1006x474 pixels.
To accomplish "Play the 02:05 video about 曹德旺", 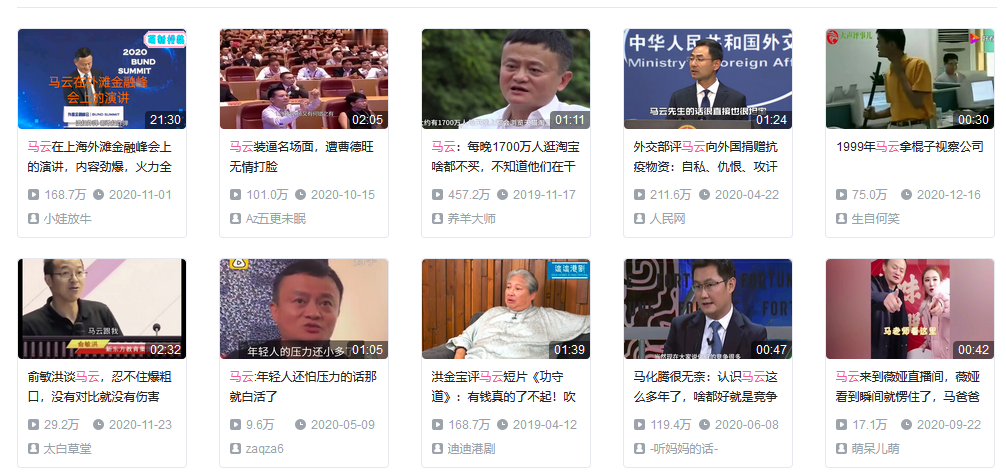I will pyautogui.click(x=304, y=78).
